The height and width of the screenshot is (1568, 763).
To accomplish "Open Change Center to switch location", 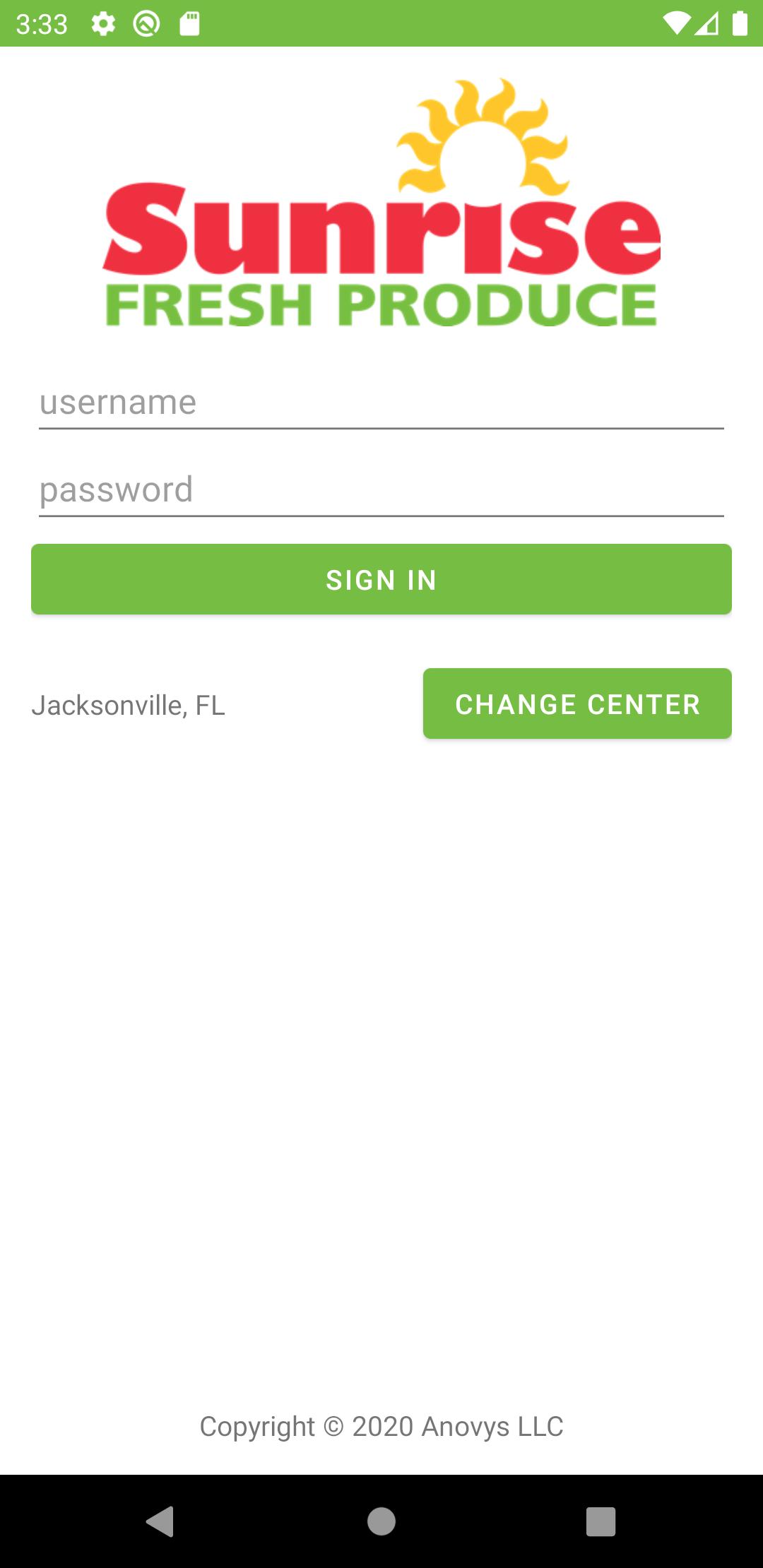I will pyautogui.click(x=577, y=703).
